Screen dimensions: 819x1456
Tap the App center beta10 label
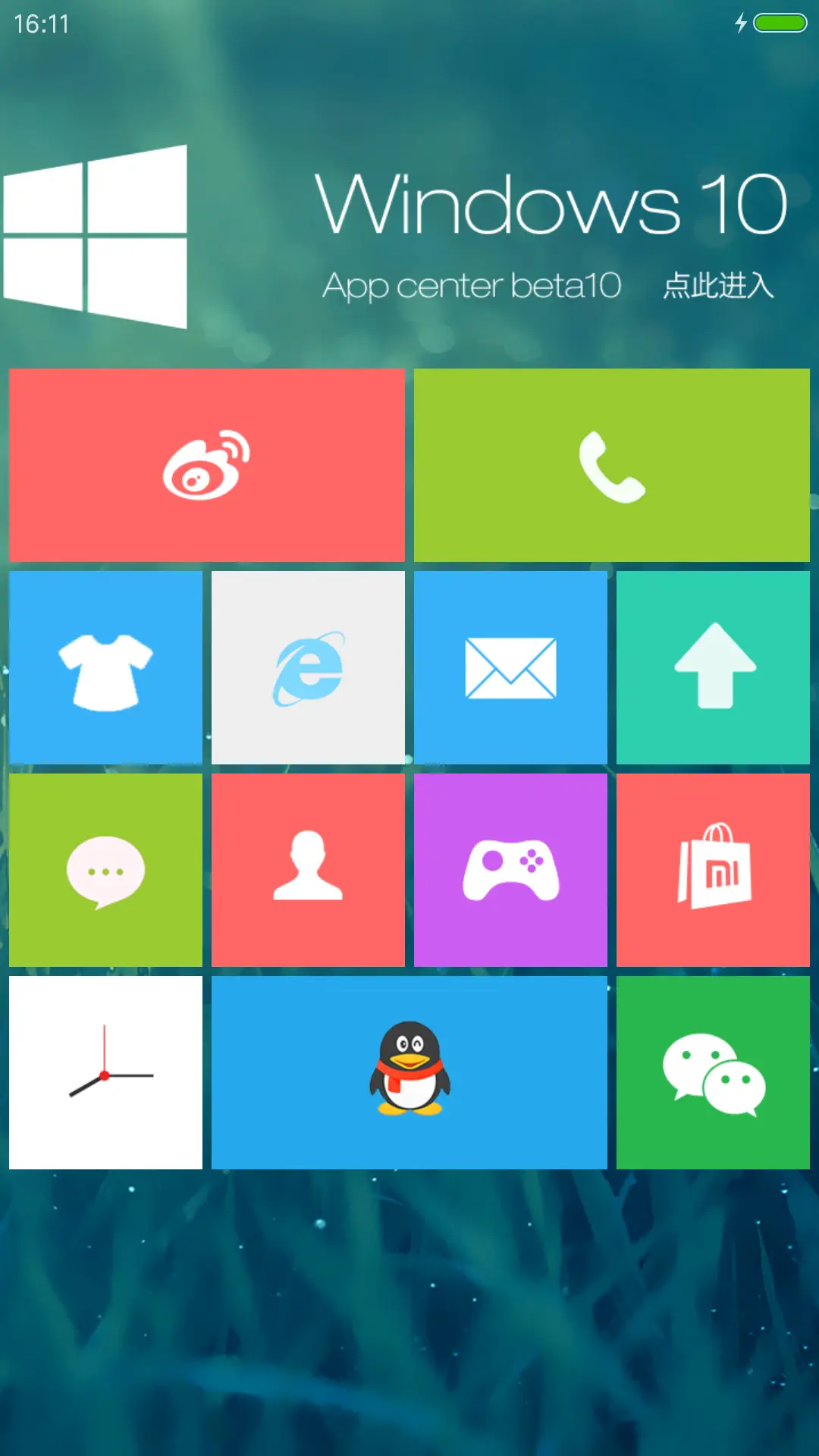point(472,286)
